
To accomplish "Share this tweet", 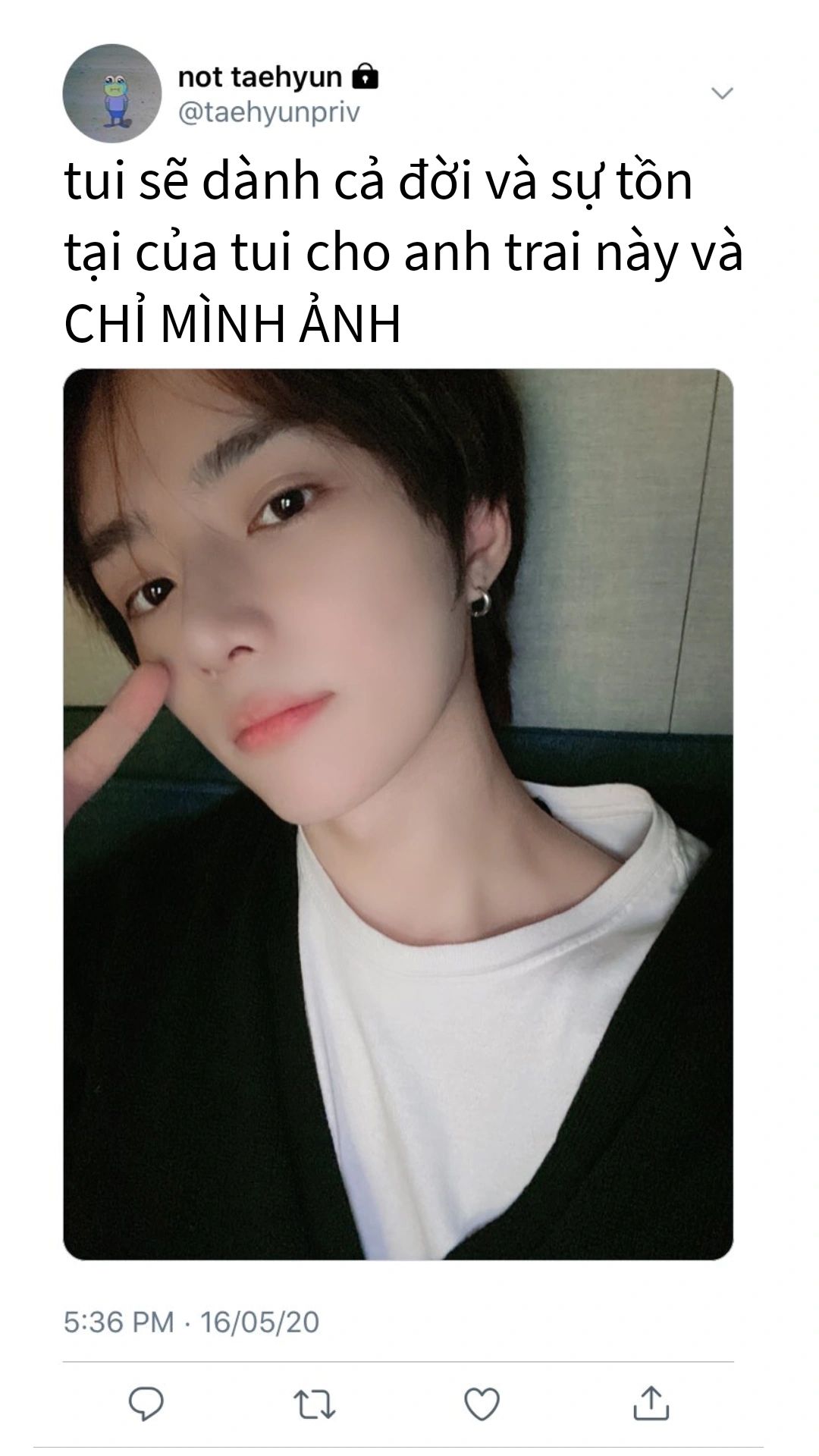I will point(651,1403).
